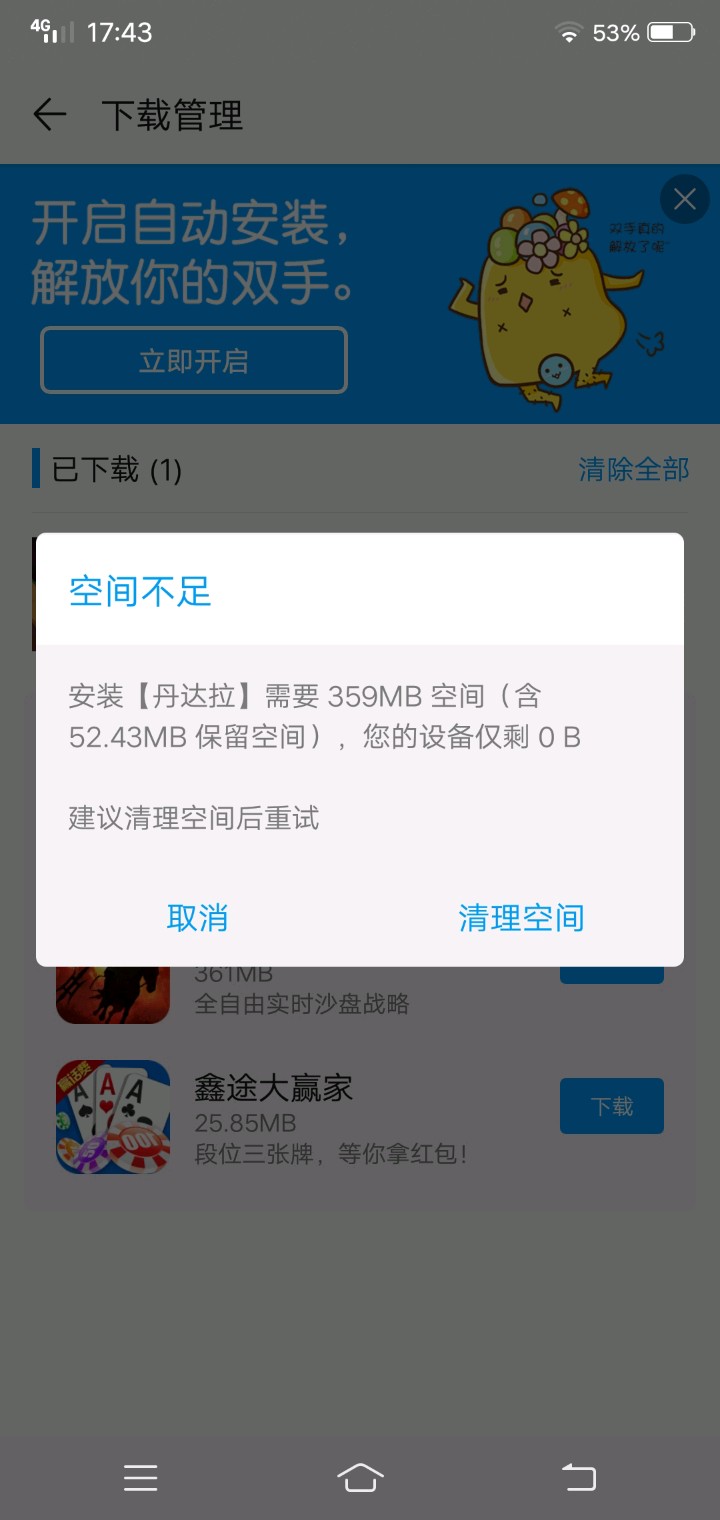Clear all downloads with 清除全部
Viewport: 720px width, 1520px height.
coord(633,469)
